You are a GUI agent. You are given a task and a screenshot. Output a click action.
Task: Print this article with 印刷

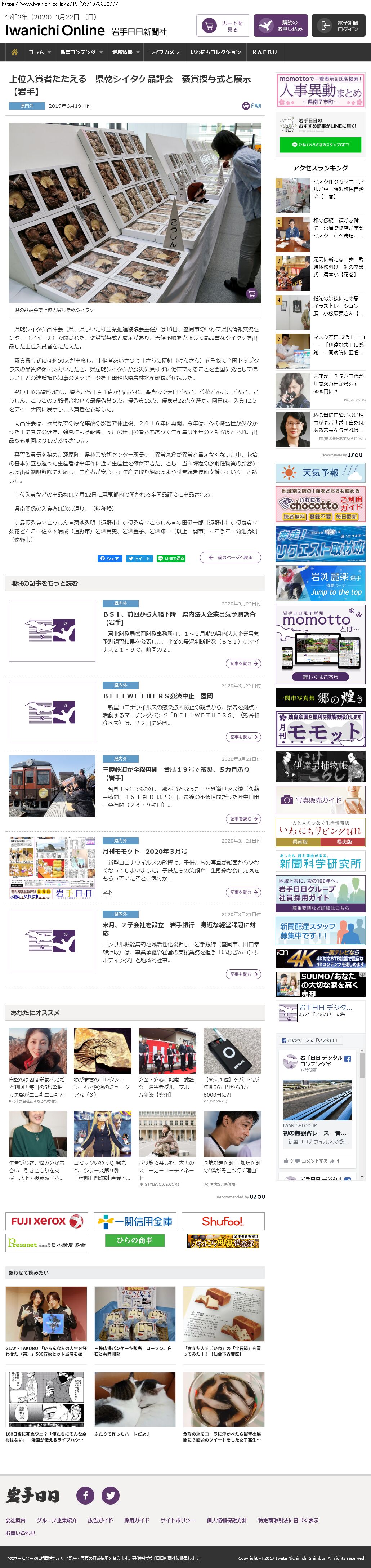[x=251, y=106]
